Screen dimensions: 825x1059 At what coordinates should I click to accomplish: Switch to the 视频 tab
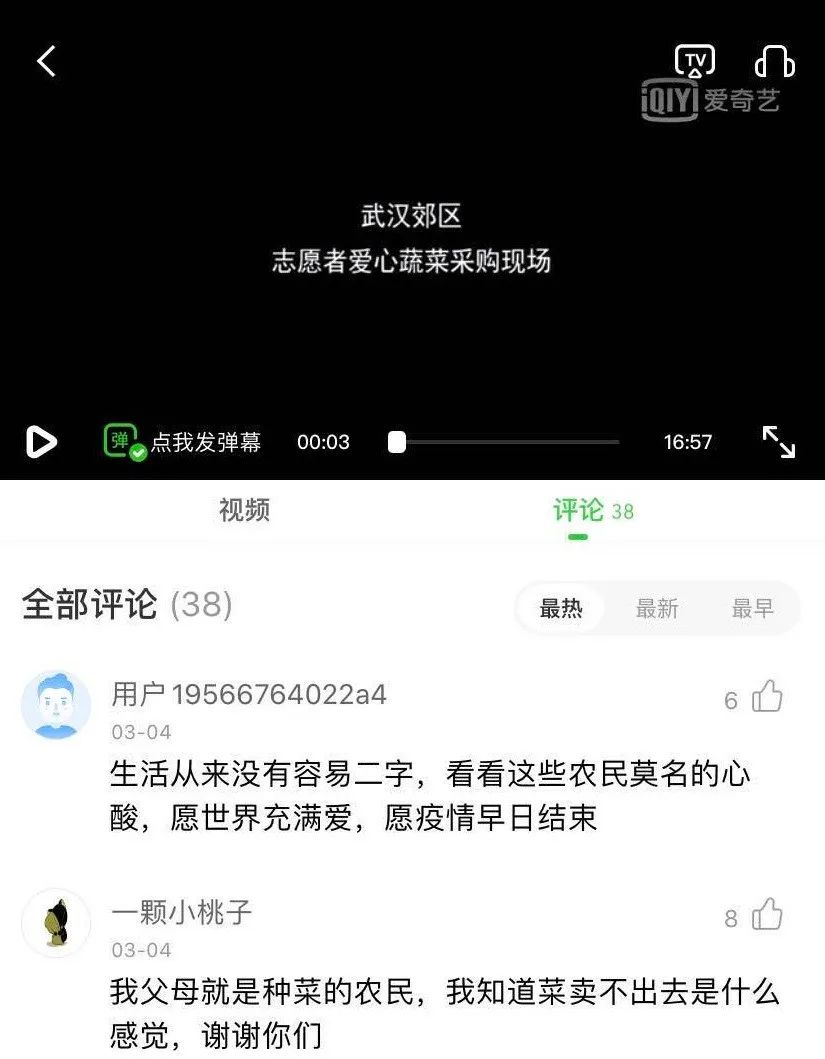pyautogui.click(x=244, y=510)
